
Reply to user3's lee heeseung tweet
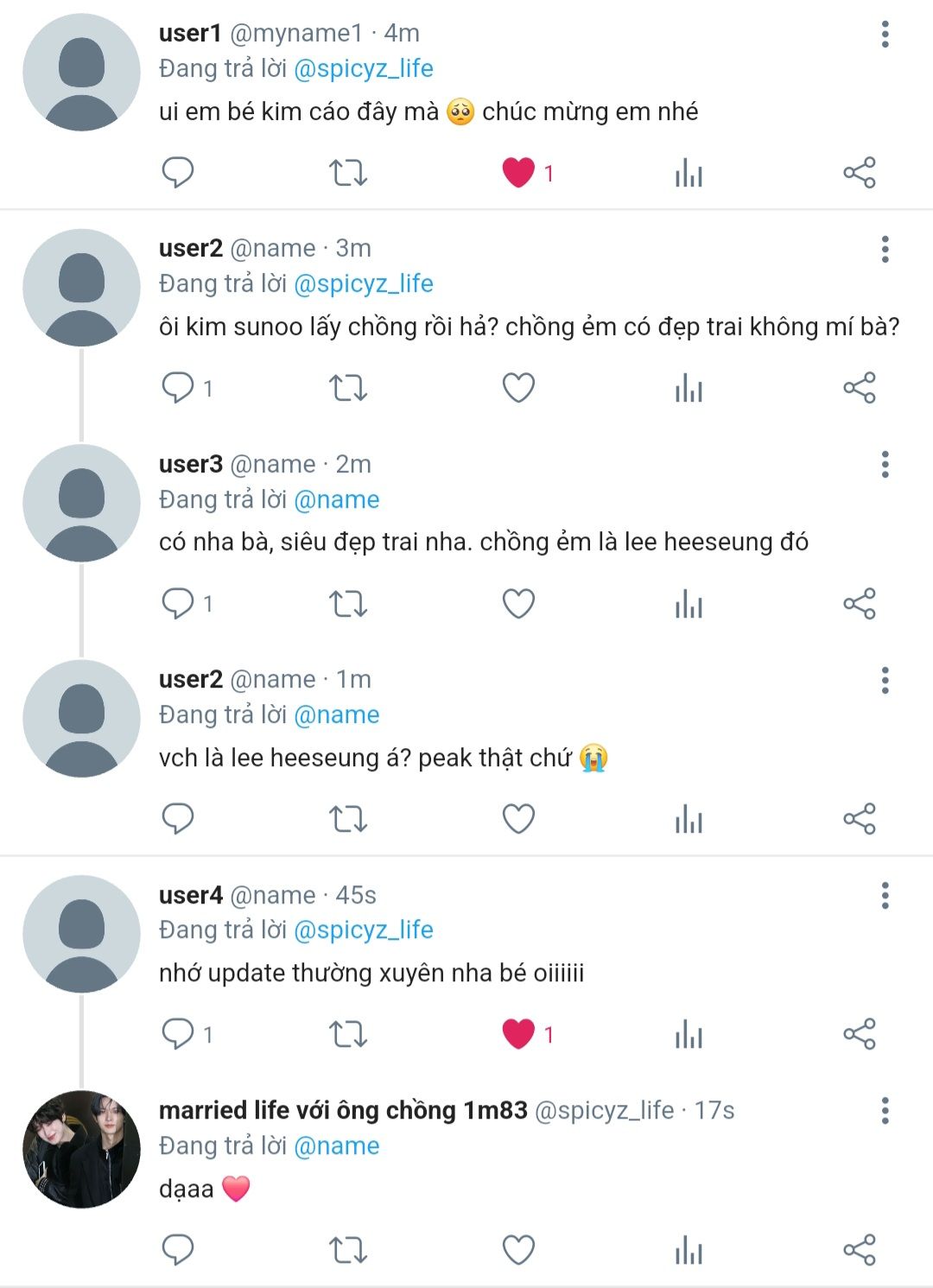pyautogui.click(x=178, y=603)
